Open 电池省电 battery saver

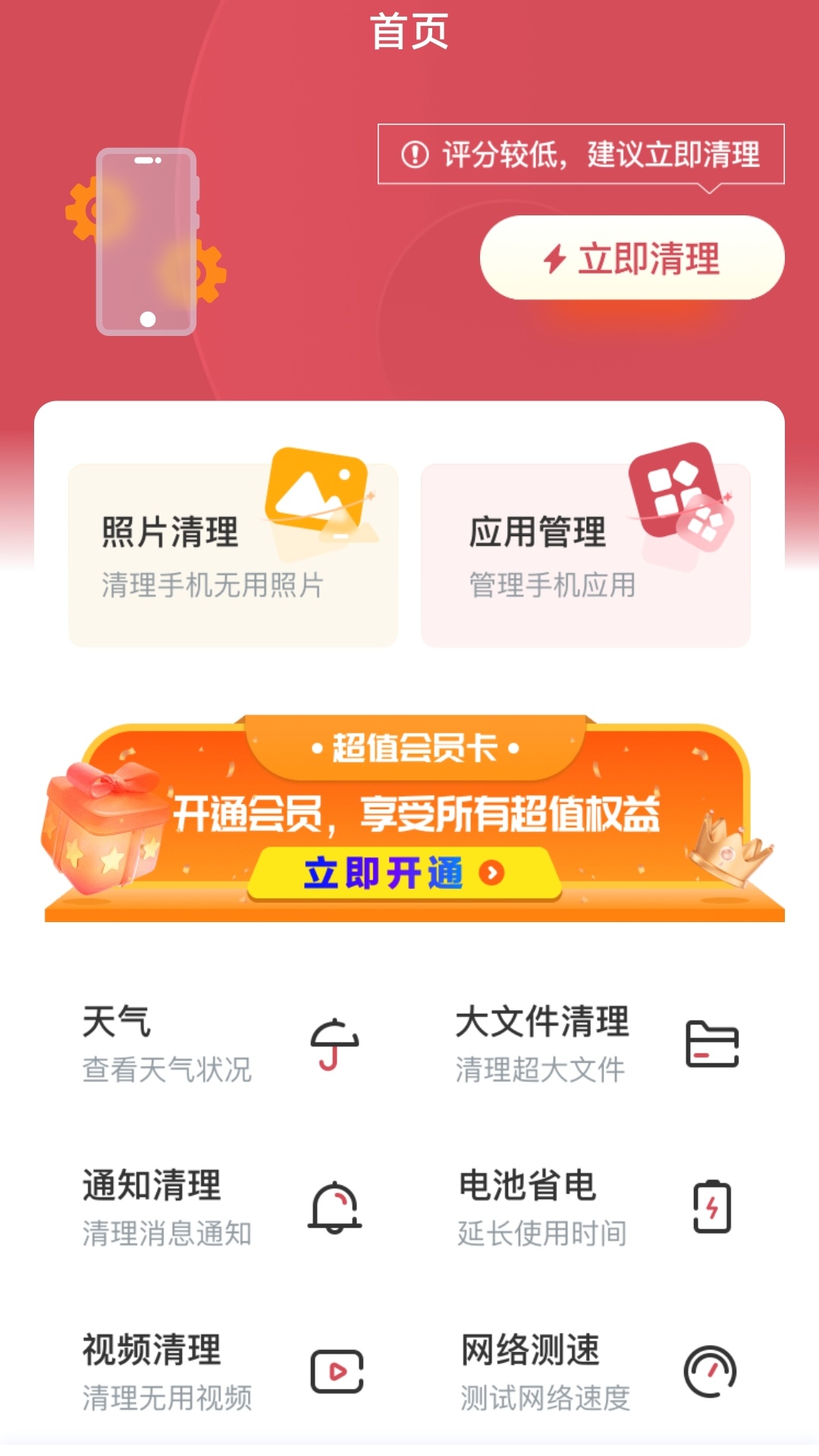coord(597,1207)
